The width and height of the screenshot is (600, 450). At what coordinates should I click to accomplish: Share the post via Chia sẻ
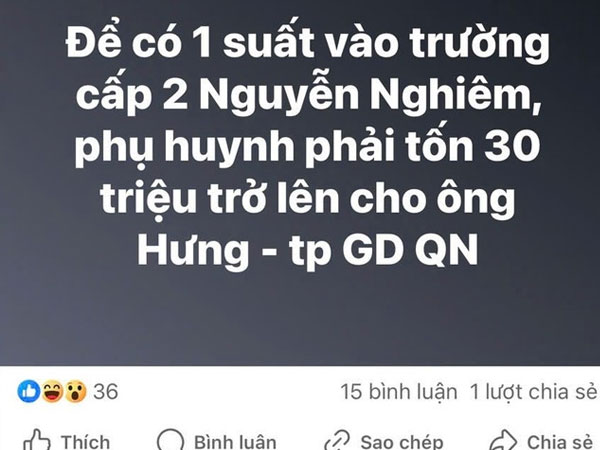542,440
